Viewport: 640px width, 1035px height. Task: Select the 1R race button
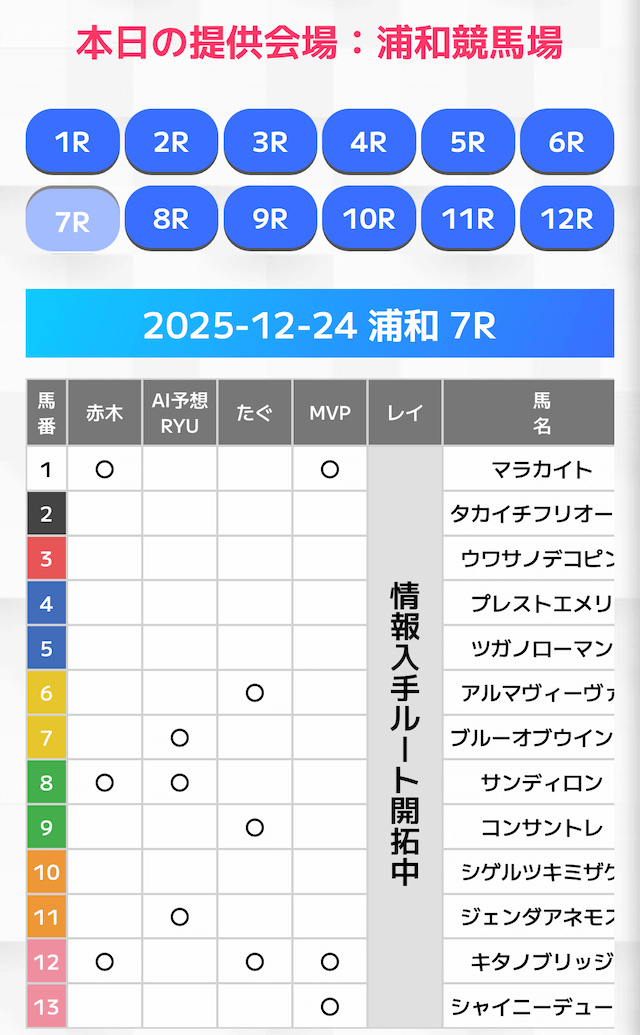coord(72,142)
